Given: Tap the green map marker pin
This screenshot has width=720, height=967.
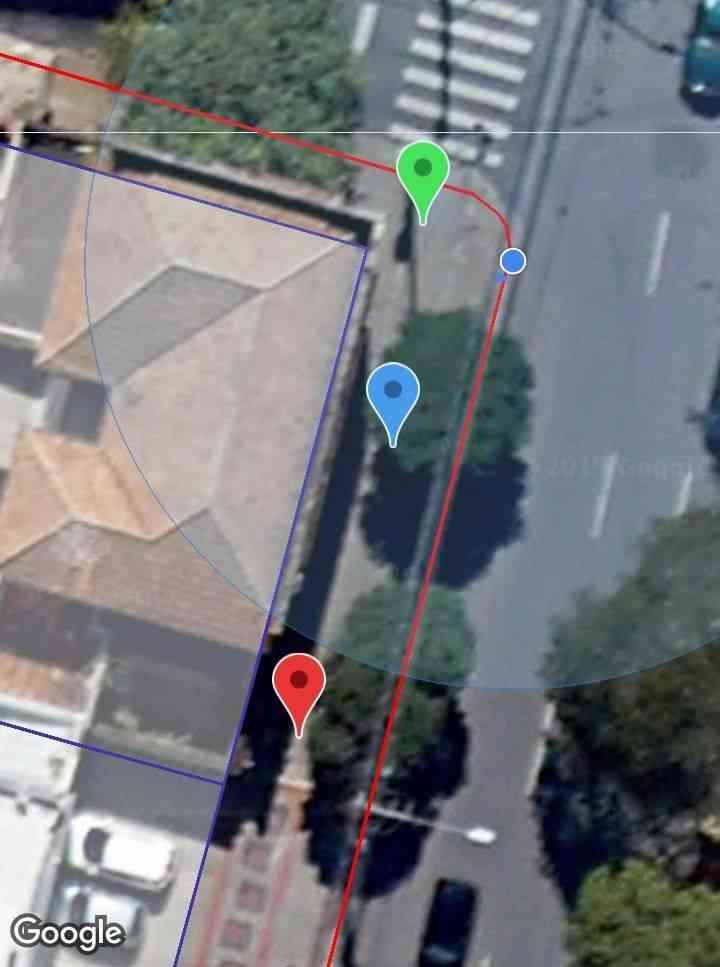Looking at the screenshot, I should tap(423, 173).
